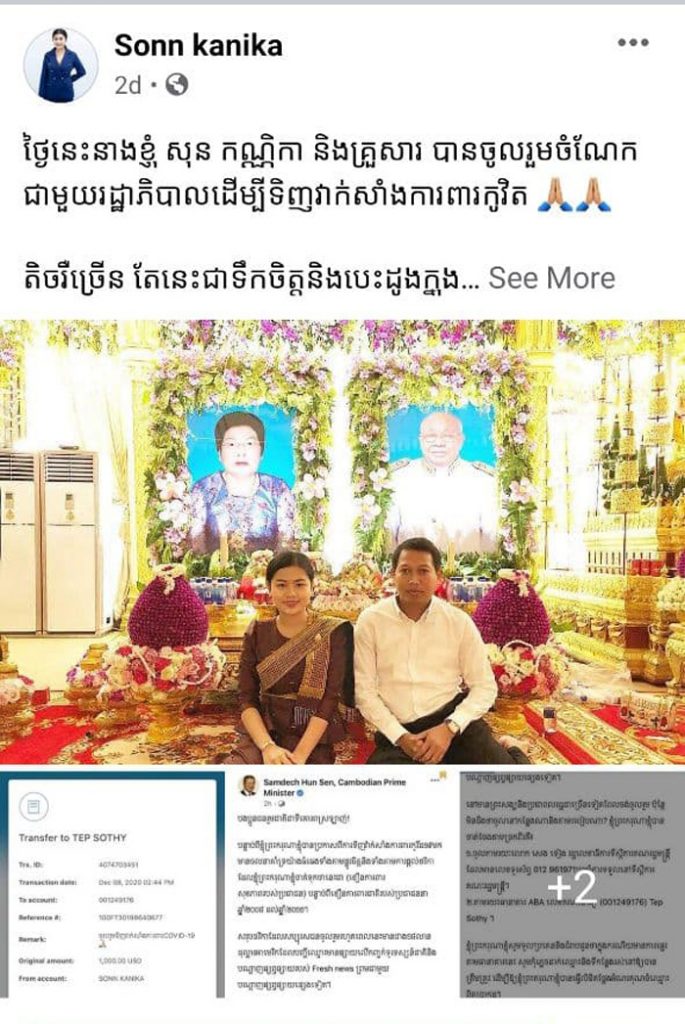Open the Sonn kanika profile name
Viewport: 685px width, 1024px height.
coord(198,45)
